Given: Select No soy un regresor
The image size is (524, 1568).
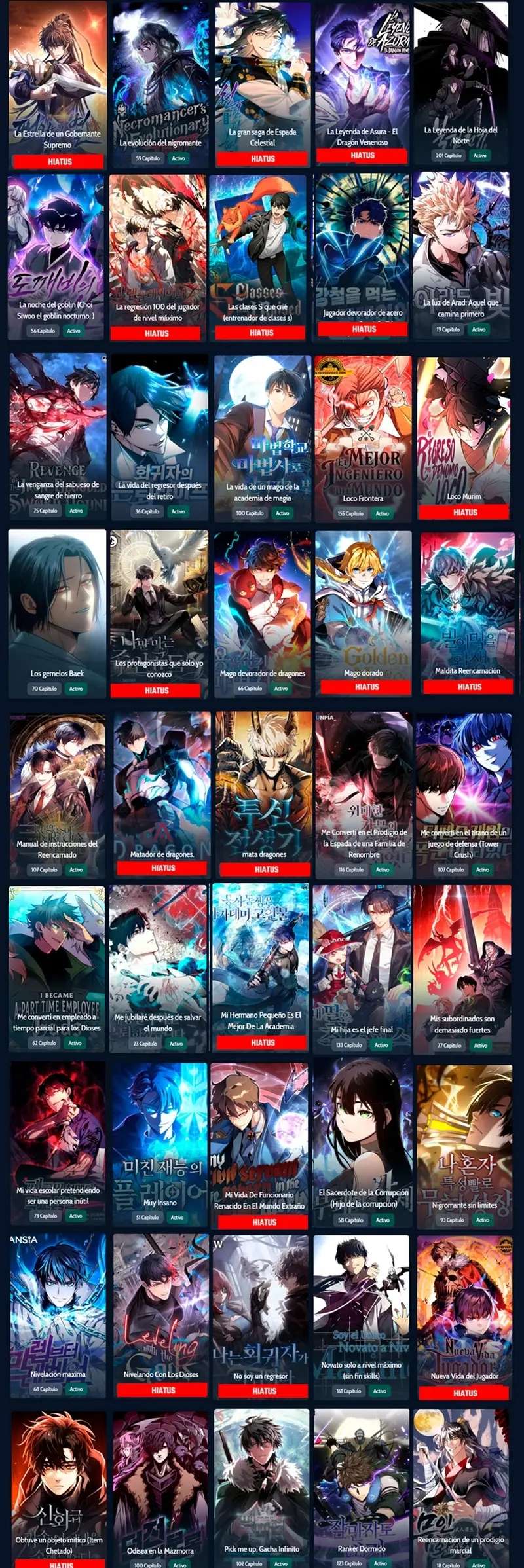Looking at the screenshot, I should point(261,1318).
